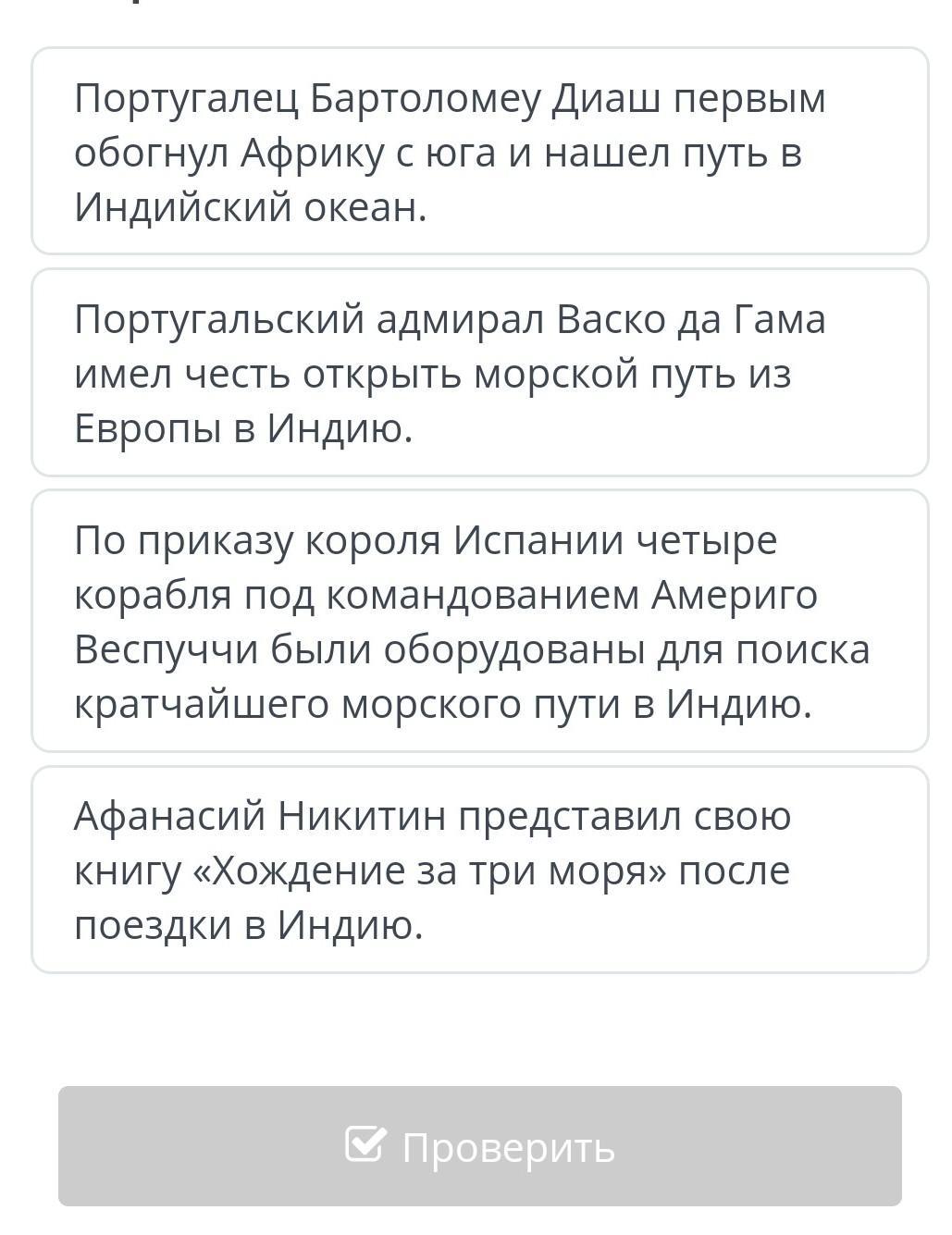Choose the Васко да Гама statement
The height and width of the screenshot is (1235, 952).
pos(479,373)
